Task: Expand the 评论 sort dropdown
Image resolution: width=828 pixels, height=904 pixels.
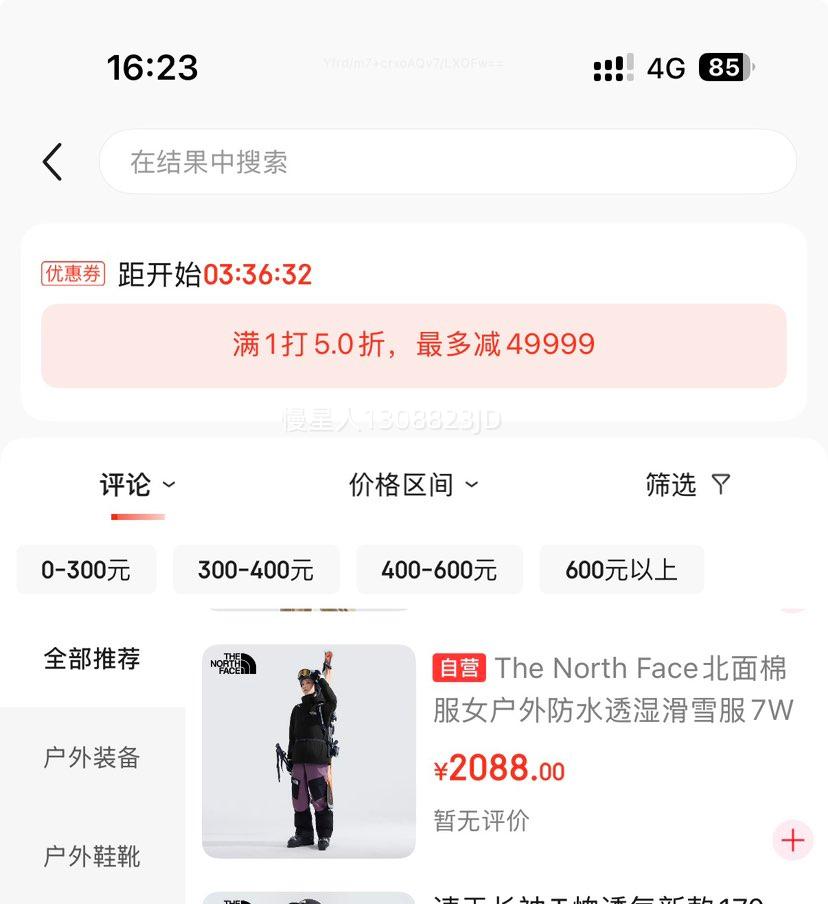Action: (138, 486)
